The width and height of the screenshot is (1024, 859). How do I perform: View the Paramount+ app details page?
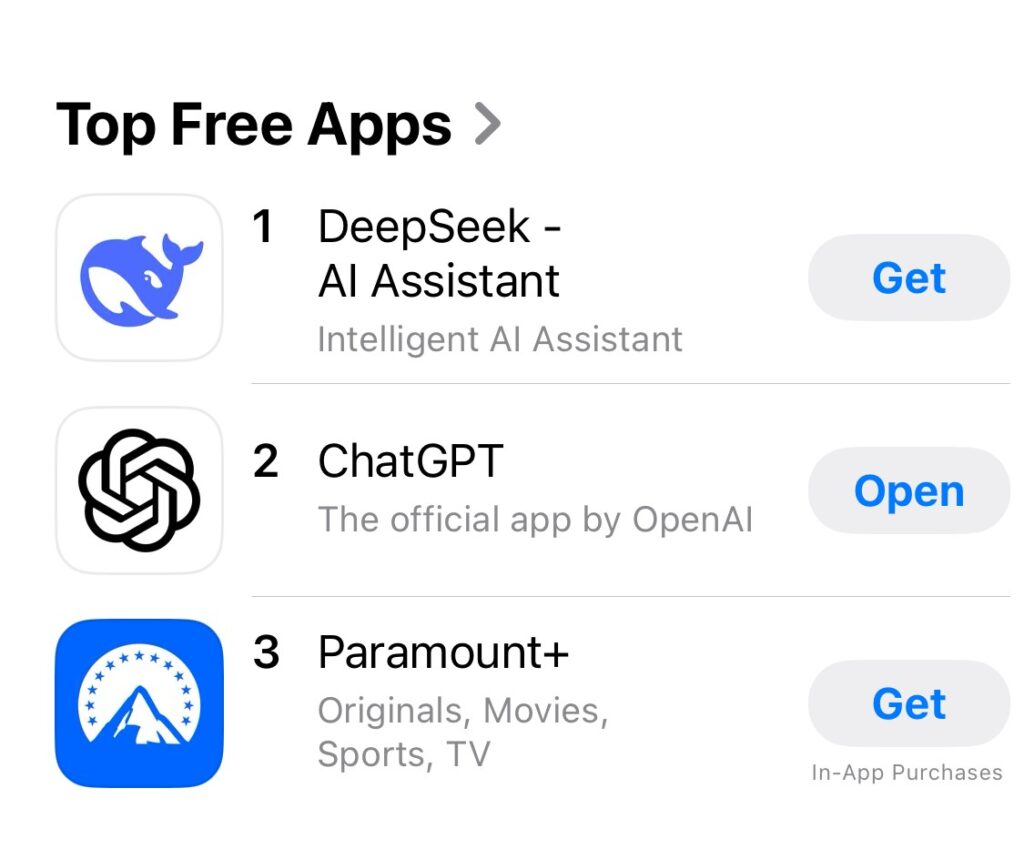[x=443, y=654]
